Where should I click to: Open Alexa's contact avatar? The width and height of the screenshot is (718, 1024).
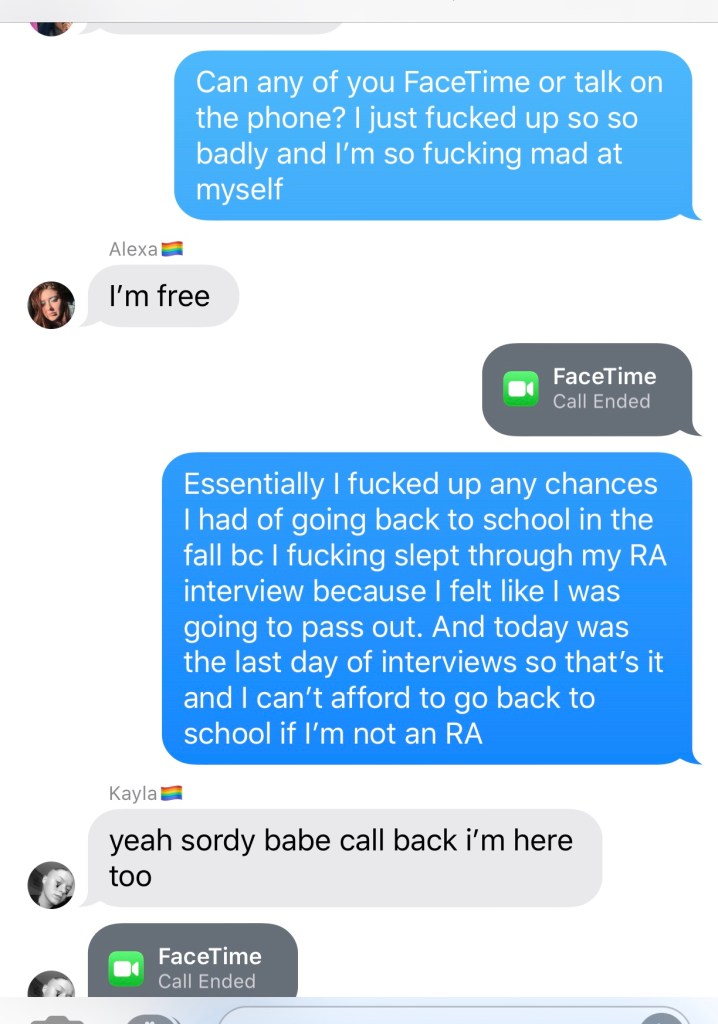pyautogui.click(x=51, y=305)
